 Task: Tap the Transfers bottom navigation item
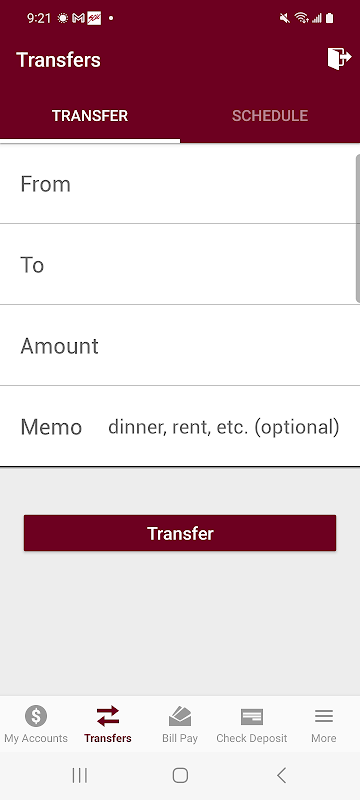click(108, 724)
